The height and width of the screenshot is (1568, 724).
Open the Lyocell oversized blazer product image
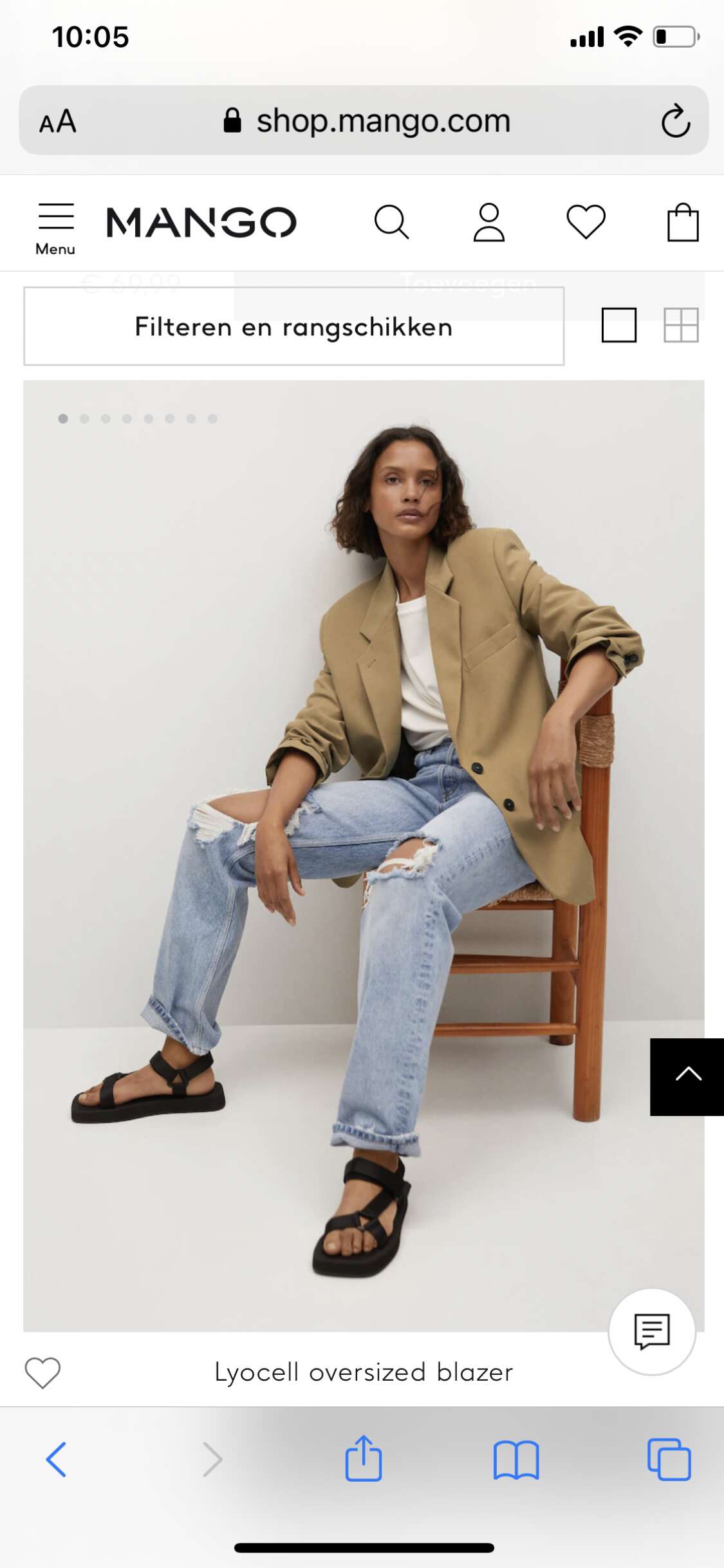coord(364,855)
